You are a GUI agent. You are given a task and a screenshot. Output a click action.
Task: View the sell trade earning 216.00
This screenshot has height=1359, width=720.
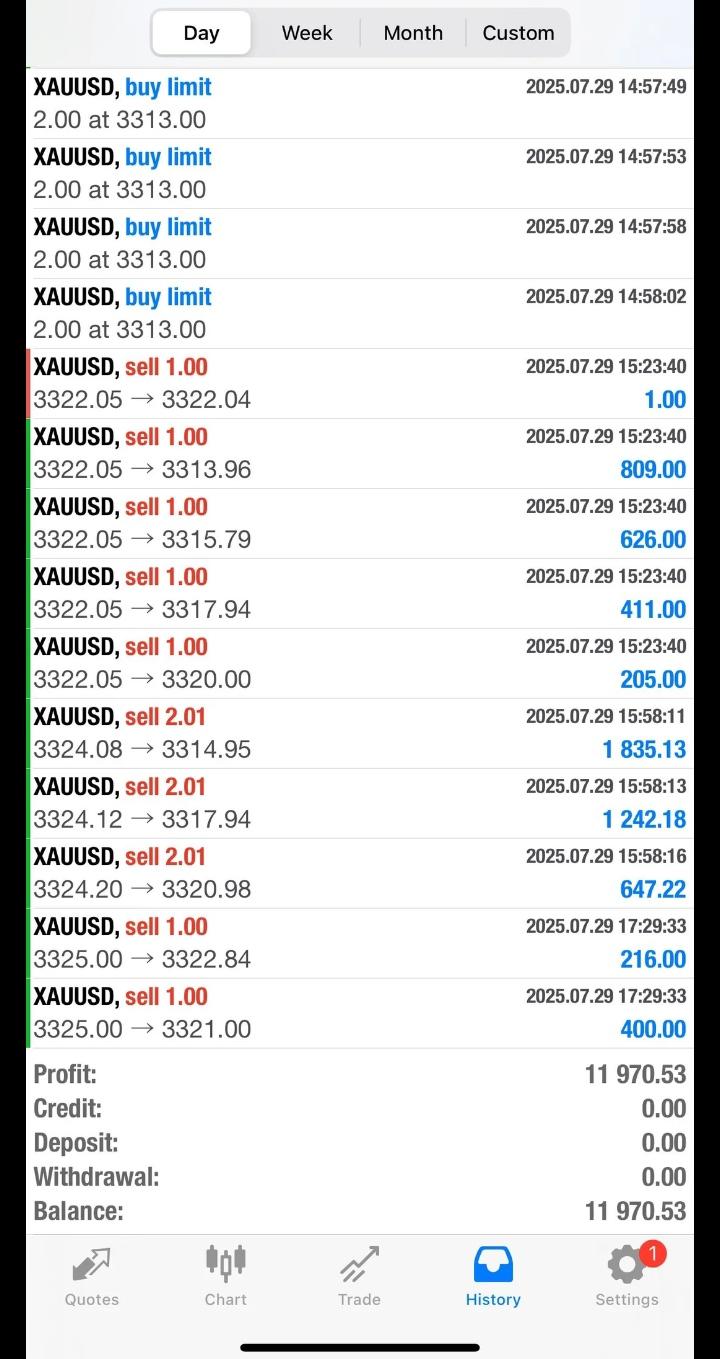[x=360, y=943]
